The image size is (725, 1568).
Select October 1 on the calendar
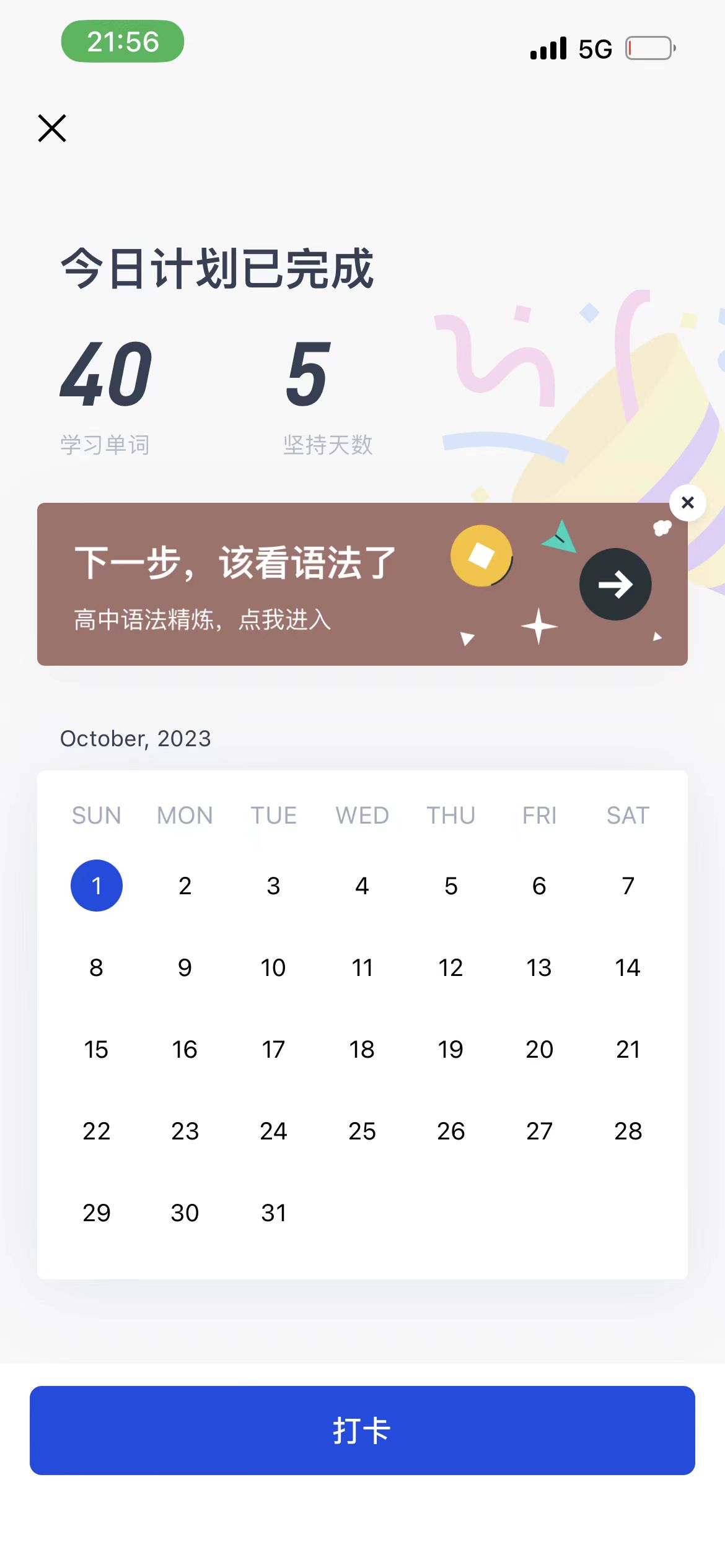click(97, 886)
